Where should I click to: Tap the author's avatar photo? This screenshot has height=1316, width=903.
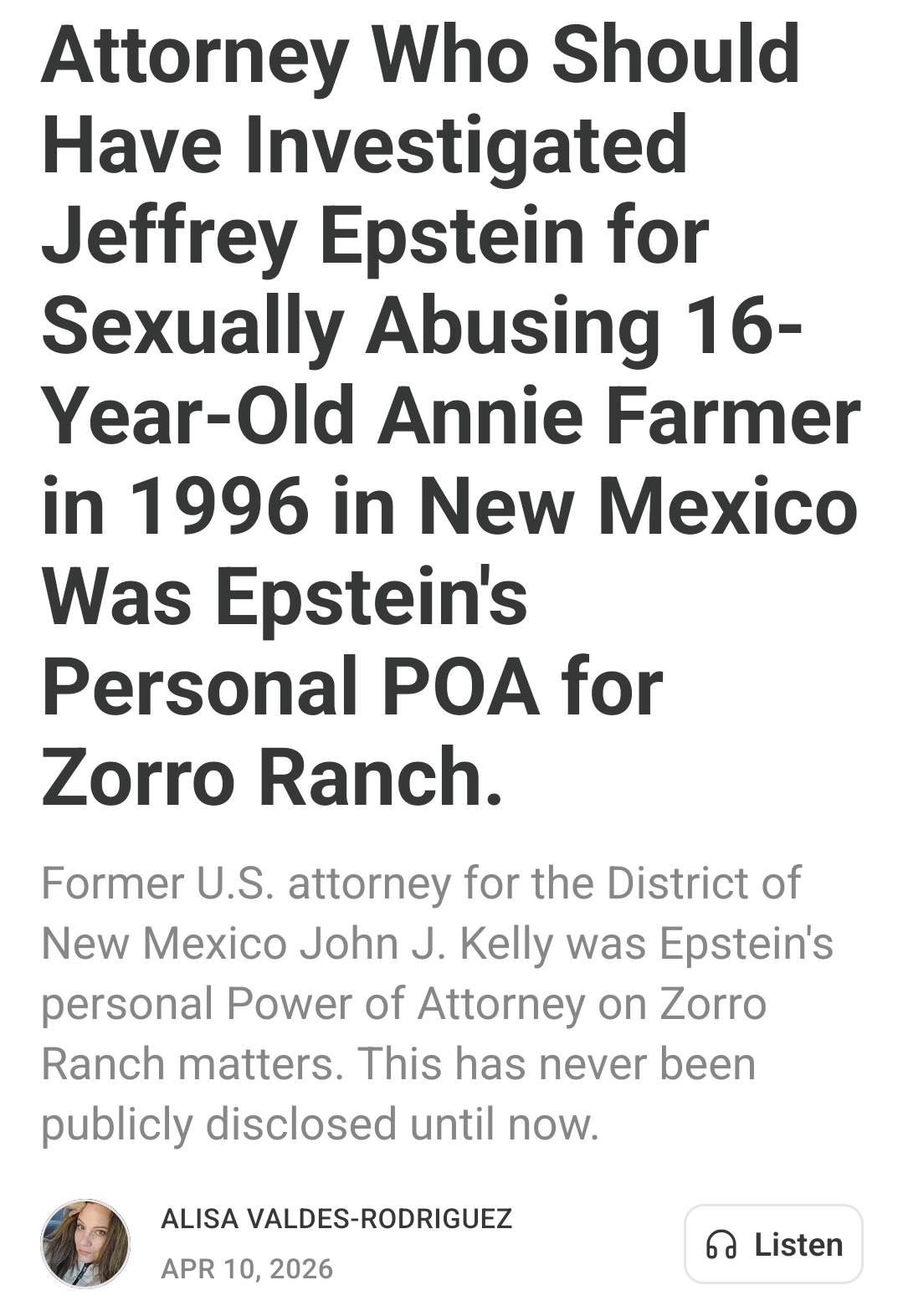[x=85, y=1243]
